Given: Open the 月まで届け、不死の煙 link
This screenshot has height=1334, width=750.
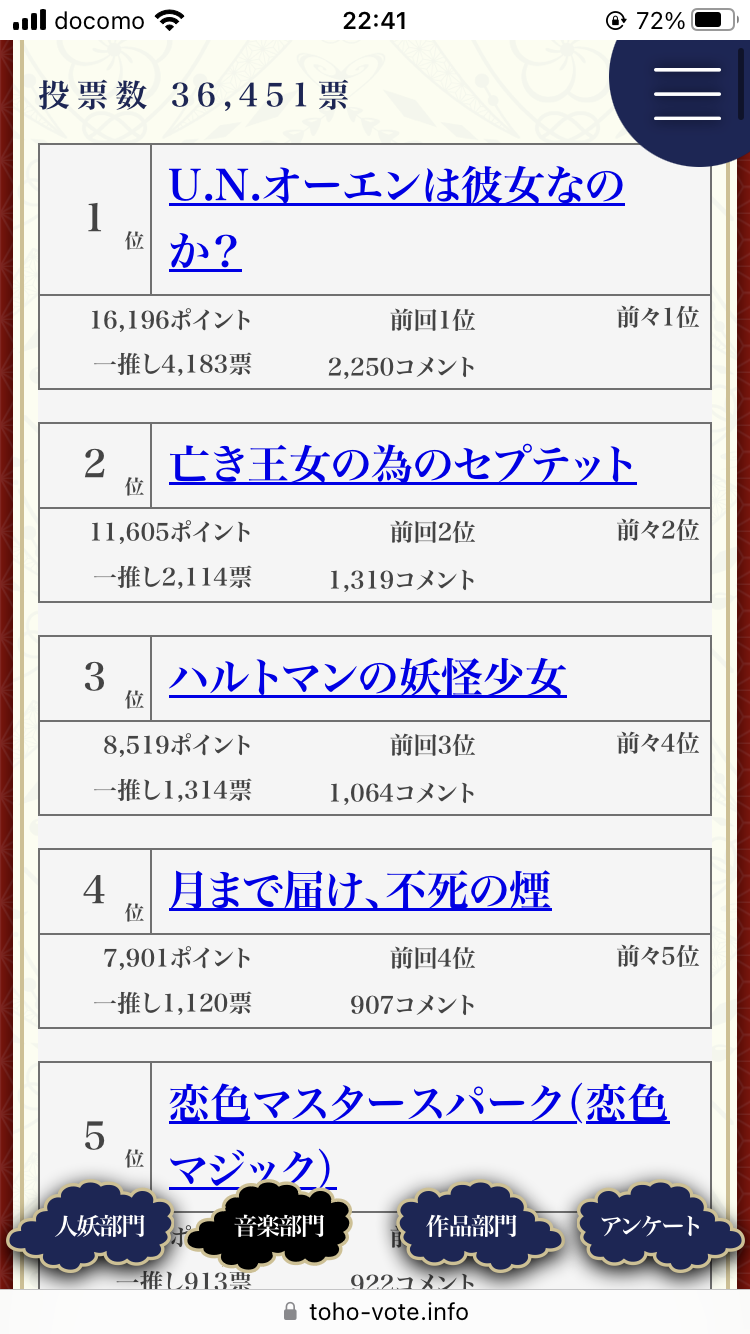Looking at the screenshot, I should [360, 890].
